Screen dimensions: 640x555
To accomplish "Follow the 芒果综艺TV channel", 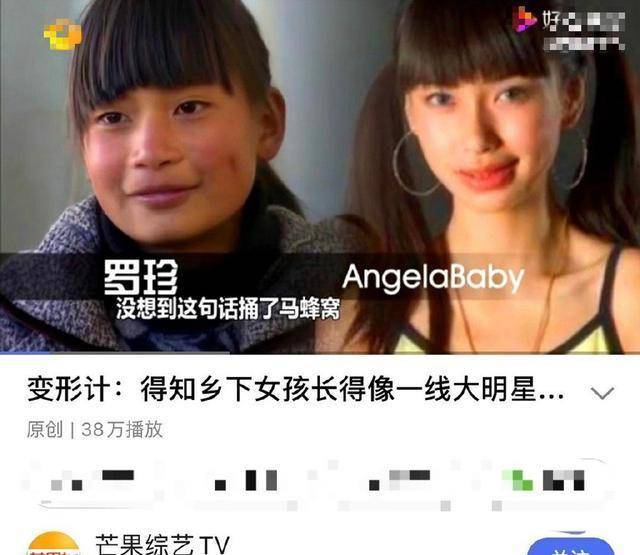I will point(570,547).
